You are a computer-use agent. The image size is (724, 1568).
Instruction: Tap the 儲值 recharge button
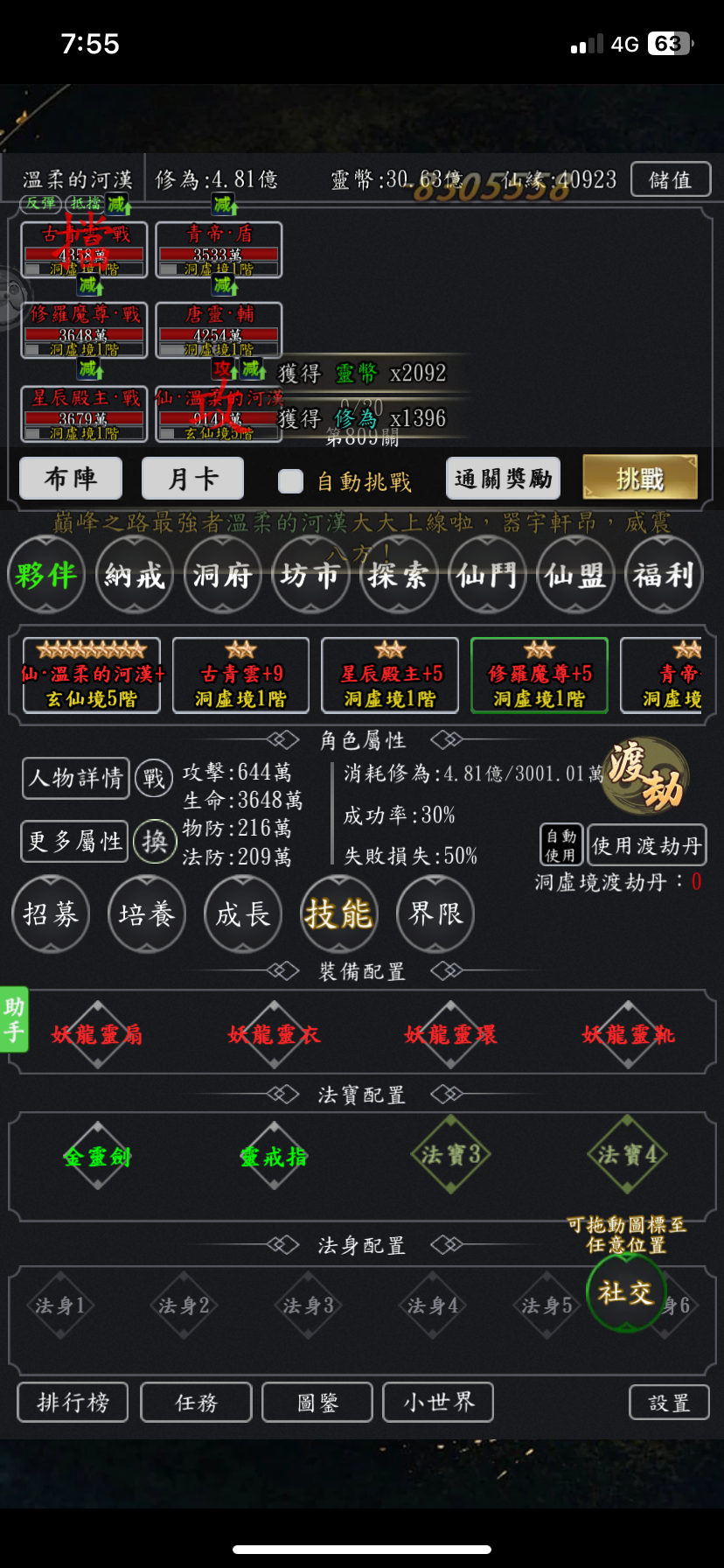(670, 180)
